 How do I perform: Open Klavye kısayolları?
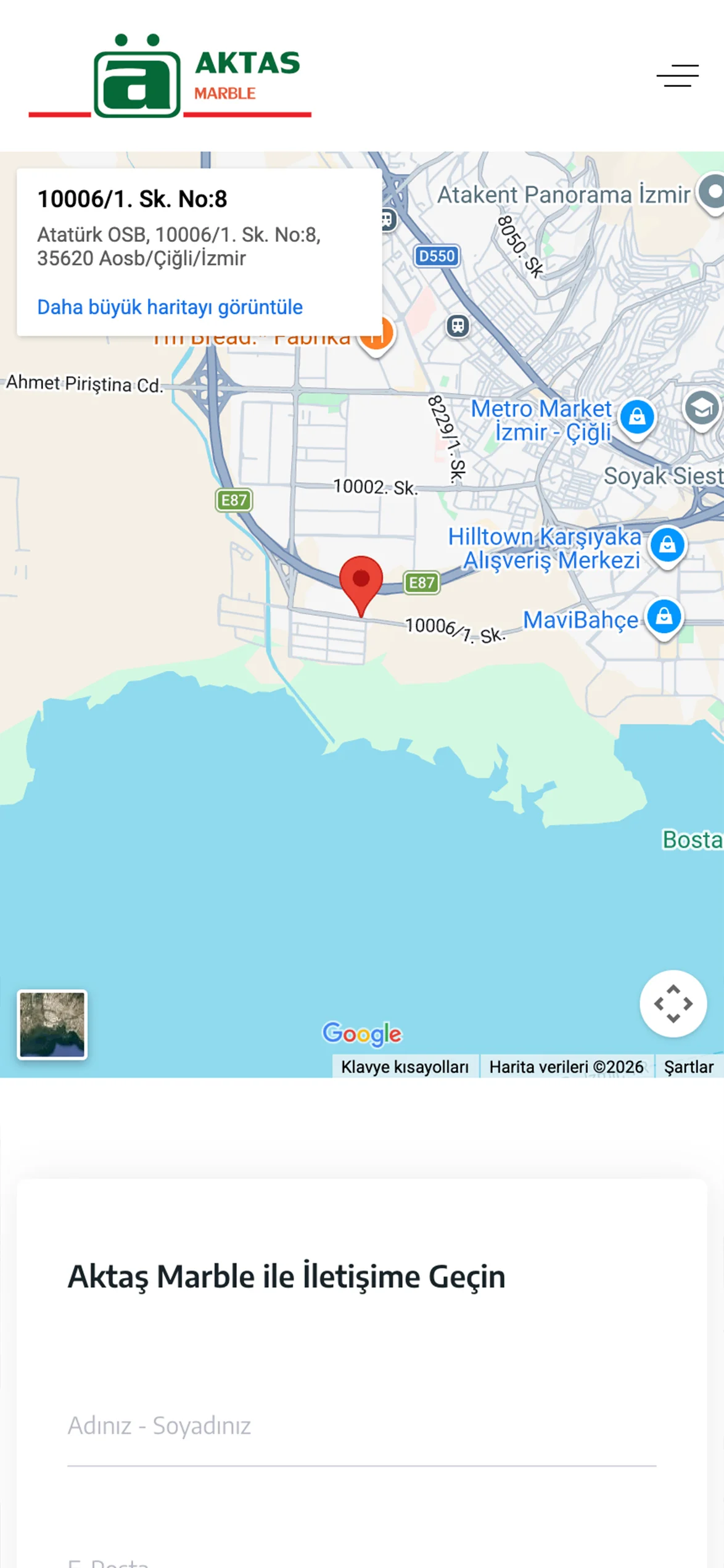pyautogui.click(x=405, y=1067)
